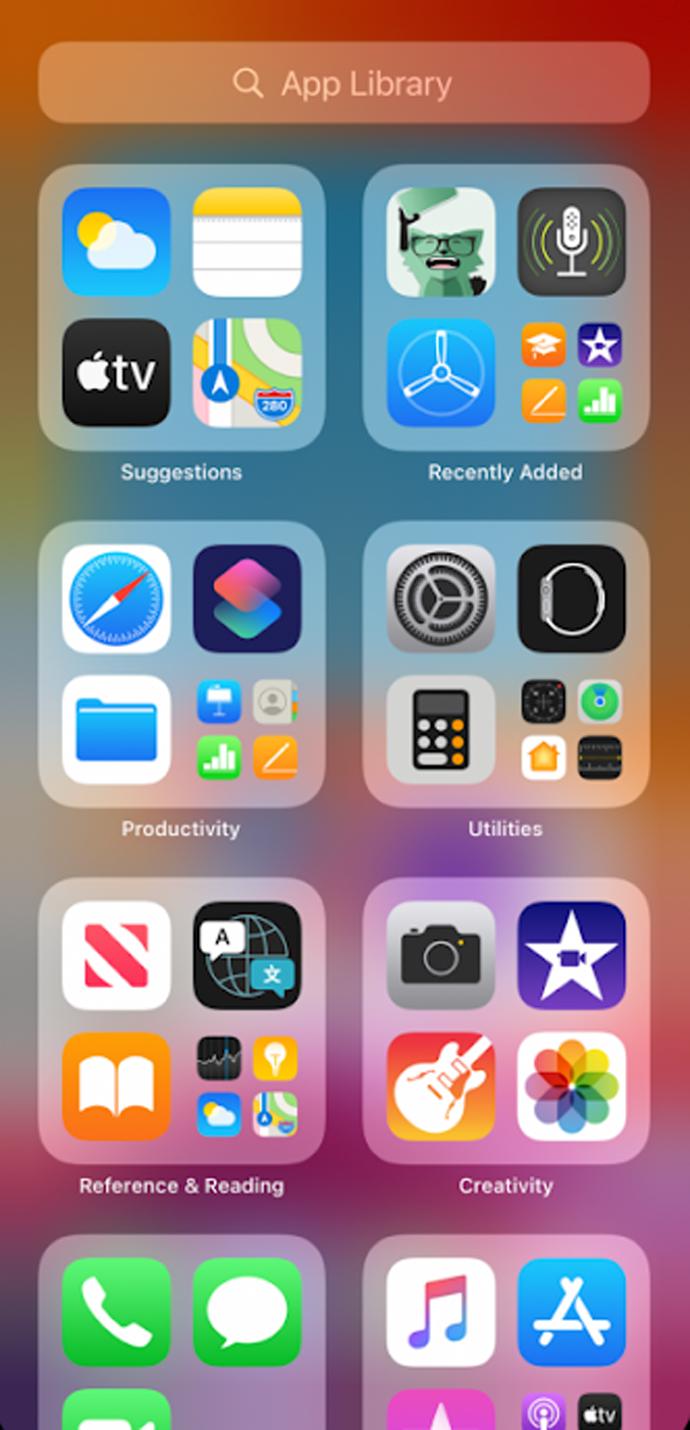
Task: Launch the Watch app
Action: pos(571,599)
